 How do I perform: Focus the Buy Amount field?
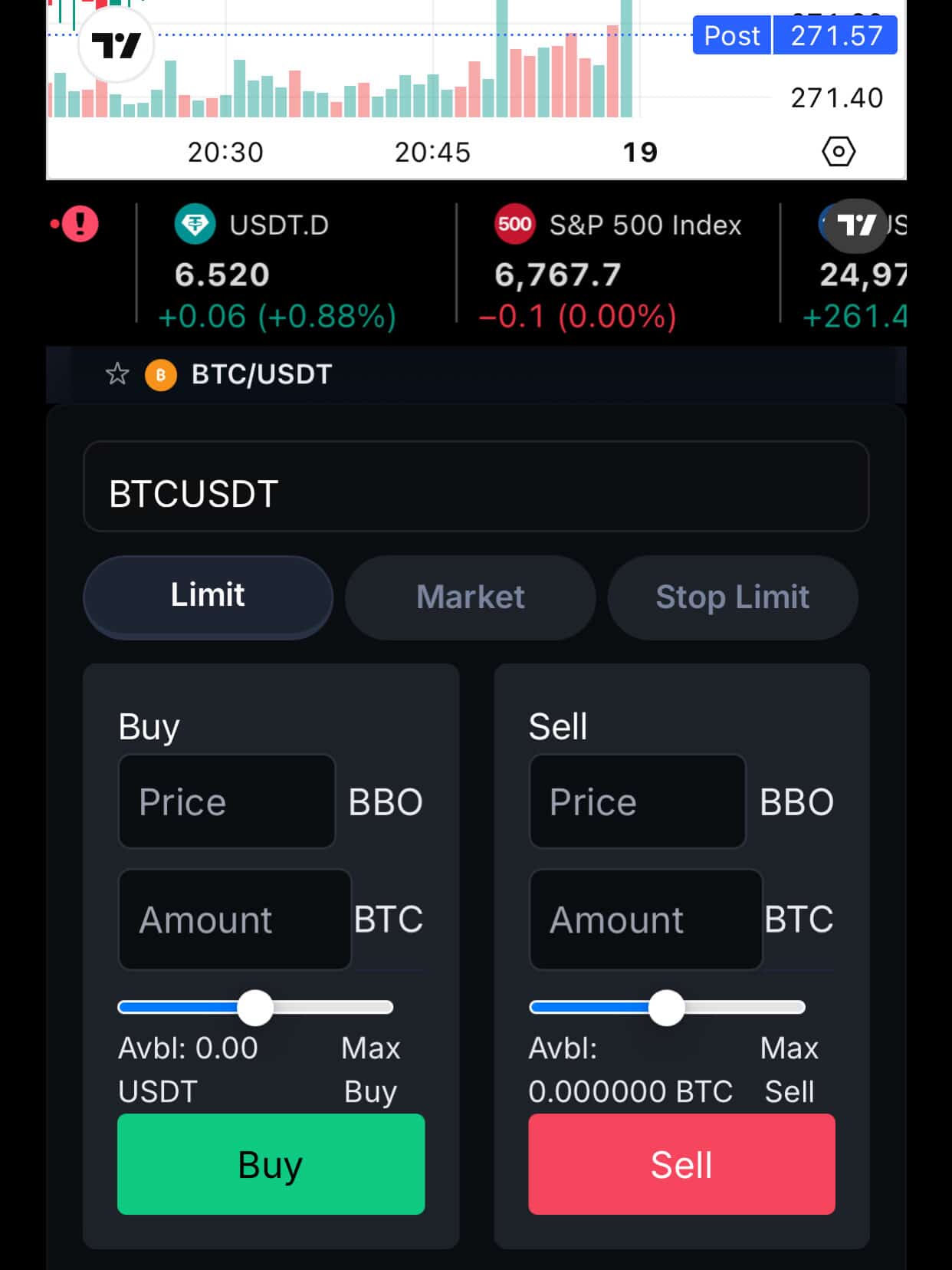click(x=235, y=920)
